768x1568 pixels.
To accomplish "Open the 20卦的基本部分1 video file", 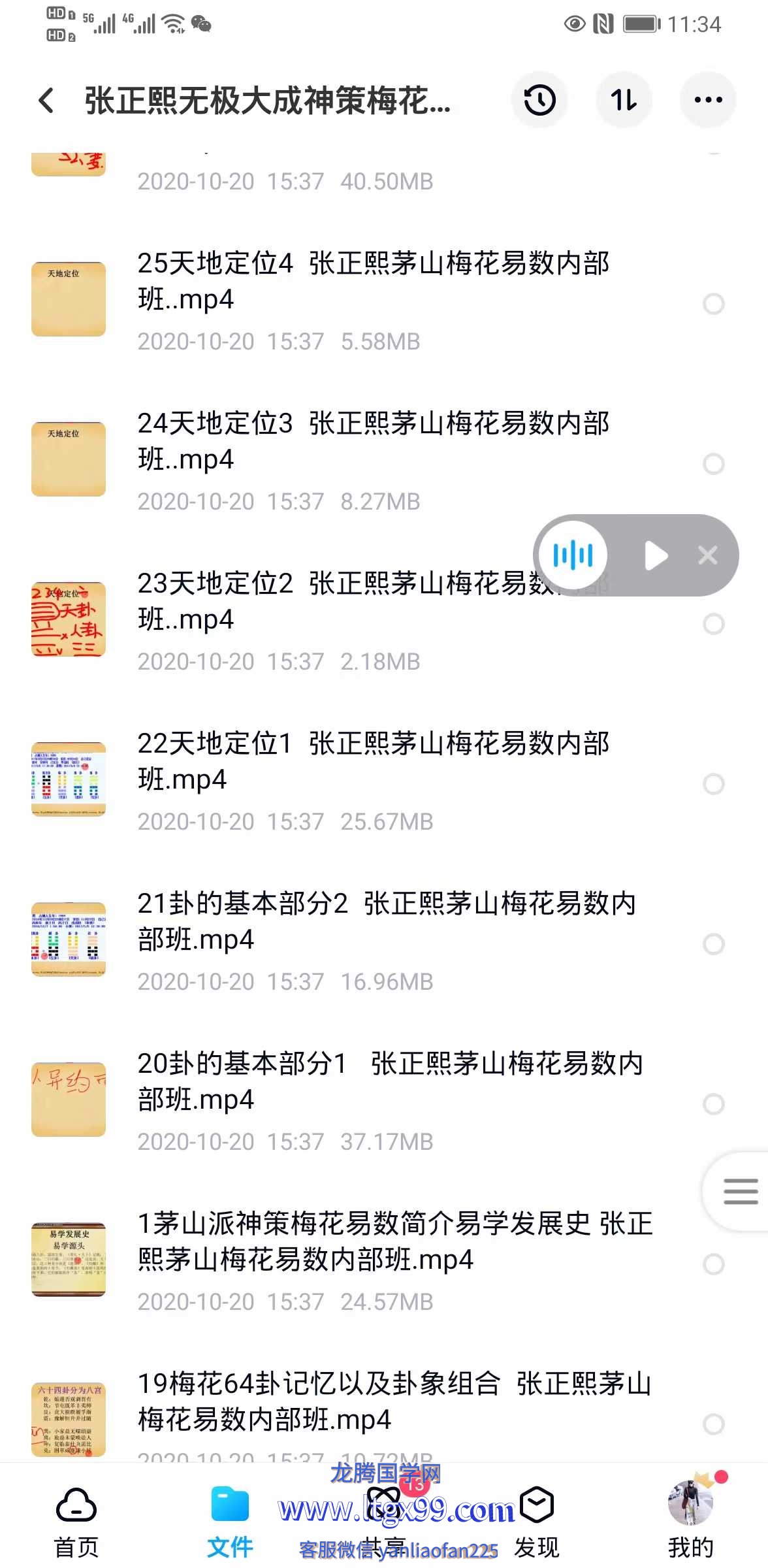I will click(x=389, y=1082).
